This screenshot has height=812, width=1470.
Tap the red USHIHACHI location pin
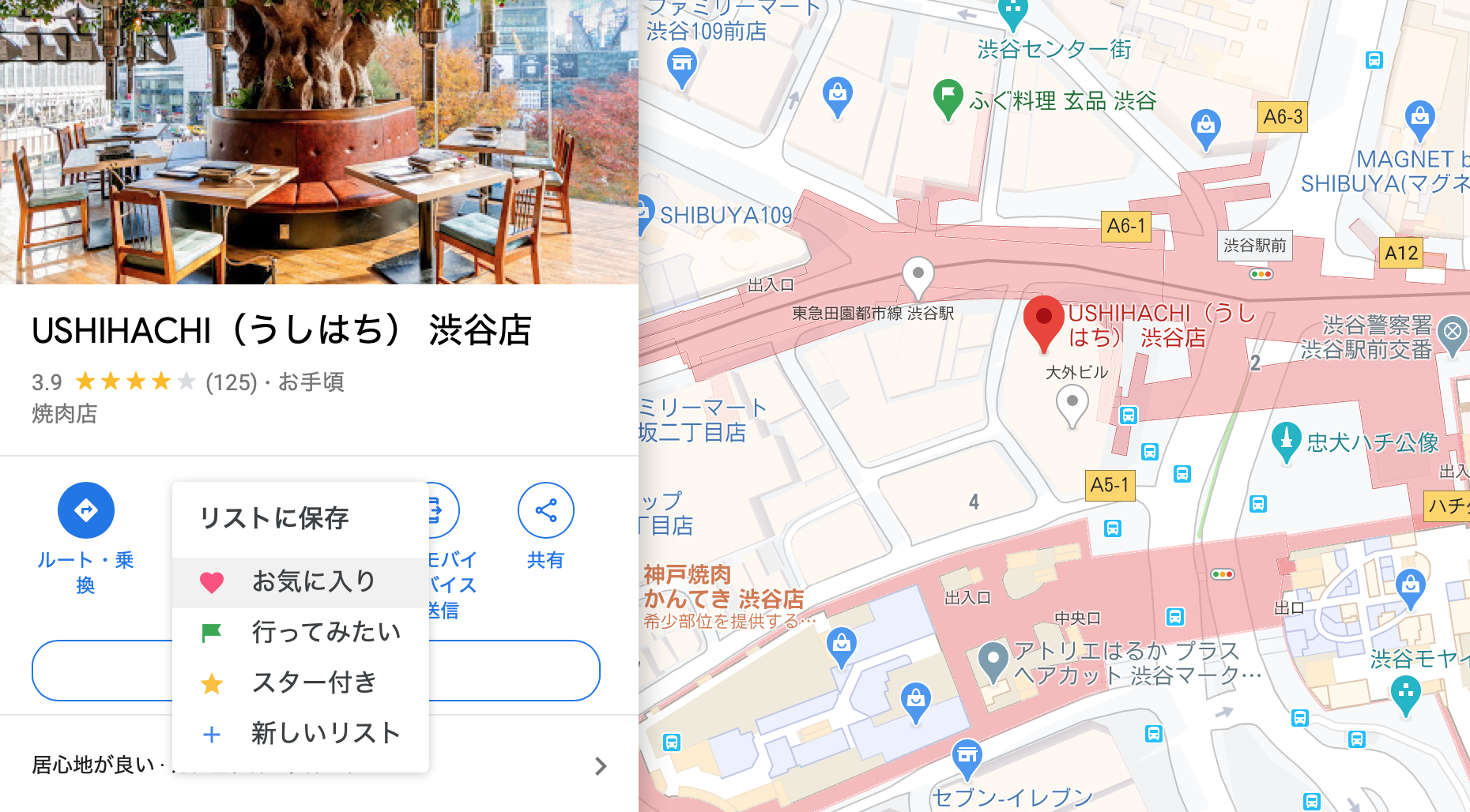1043,321
